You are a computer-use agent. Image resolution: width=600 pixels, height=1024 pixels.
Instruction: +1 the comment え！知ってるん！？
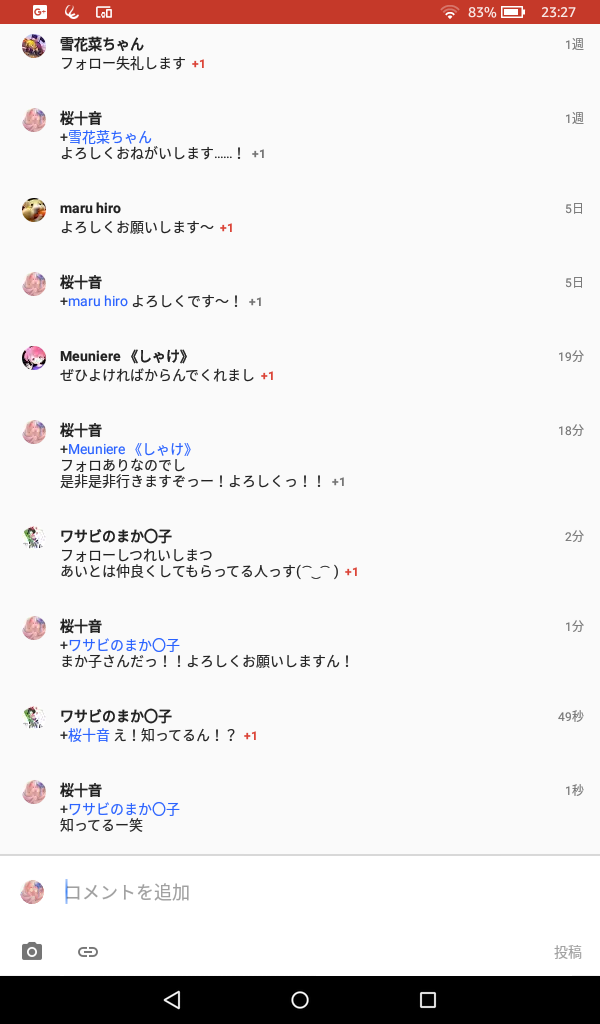[x=250, y=736]
